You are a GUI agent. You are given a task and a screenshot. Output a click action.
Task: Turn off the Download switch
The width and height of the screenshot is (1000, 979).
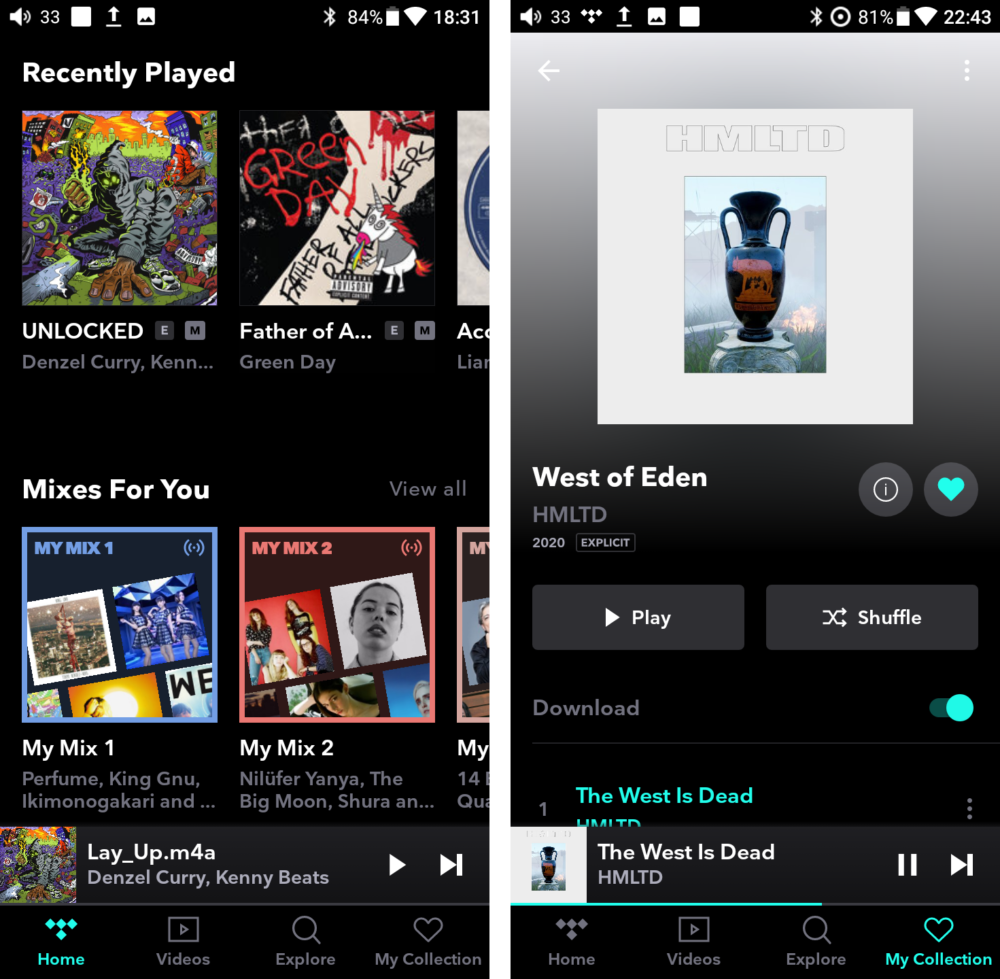coord(951,708)
